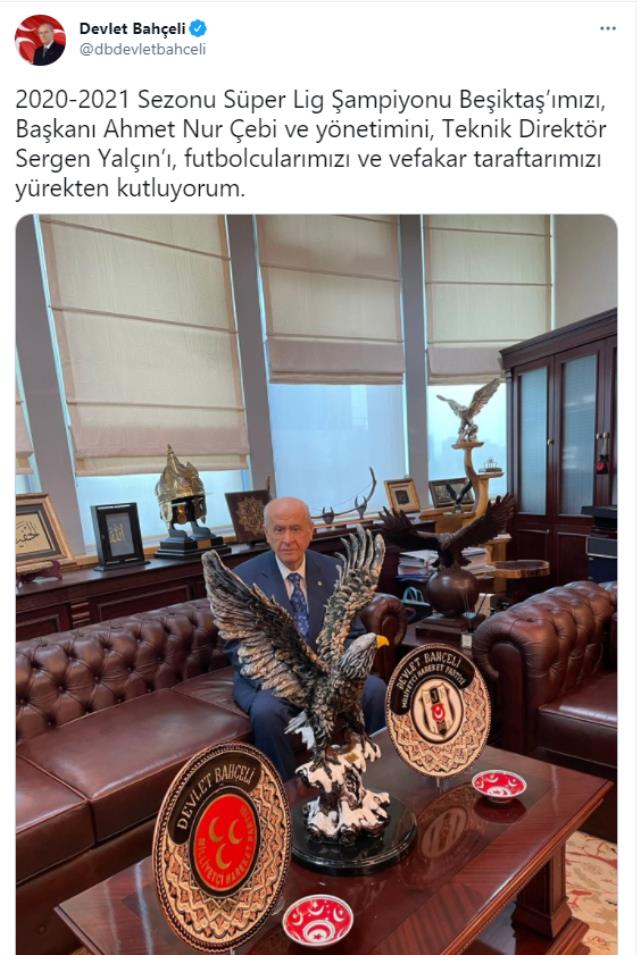Open Devlet Bahçeli's profile picture

pos(40,40)
